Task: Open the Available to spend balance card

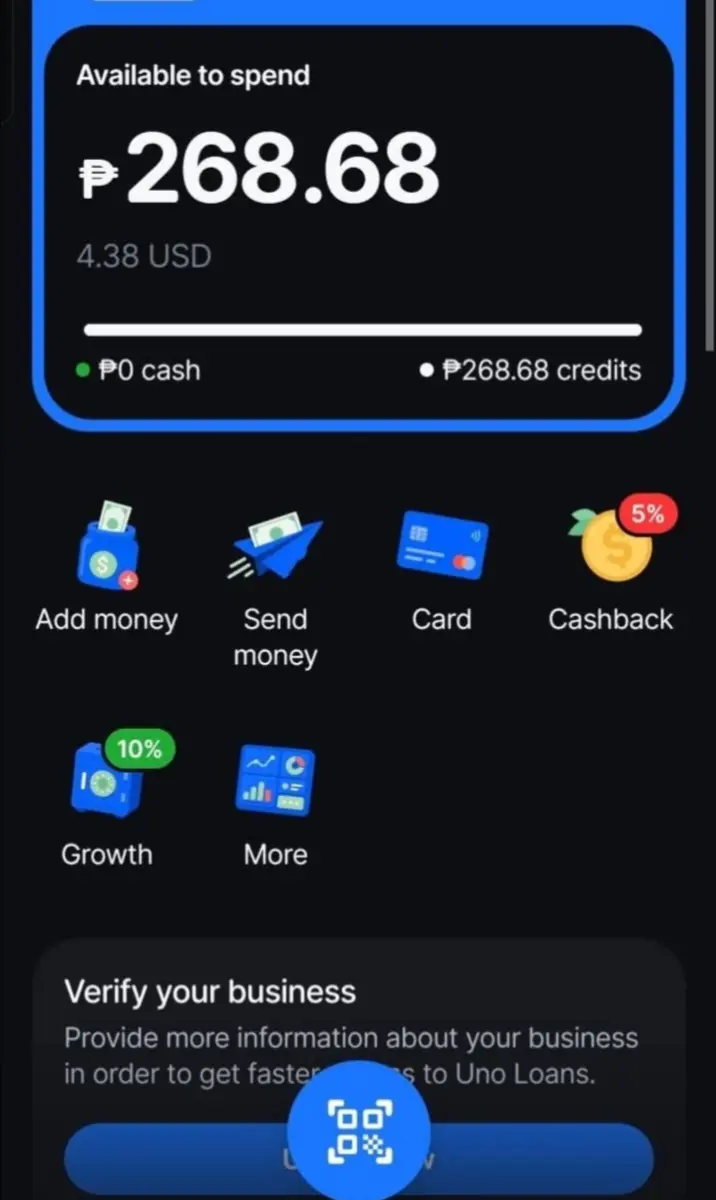Action: pyautogui.click(x=358, y=225)
